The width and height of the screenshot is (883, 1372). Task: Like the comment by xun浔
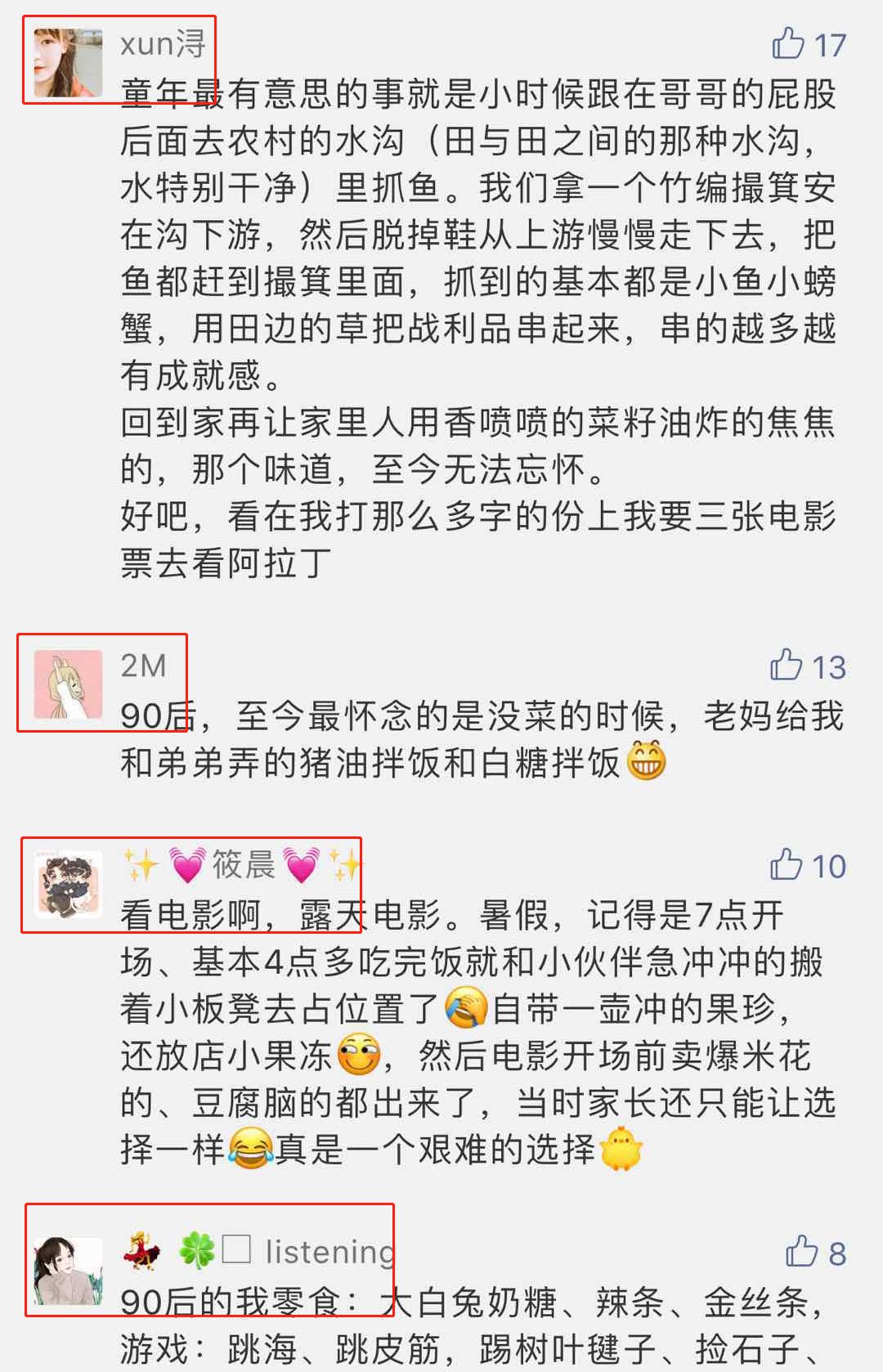[x=789, y=44]
